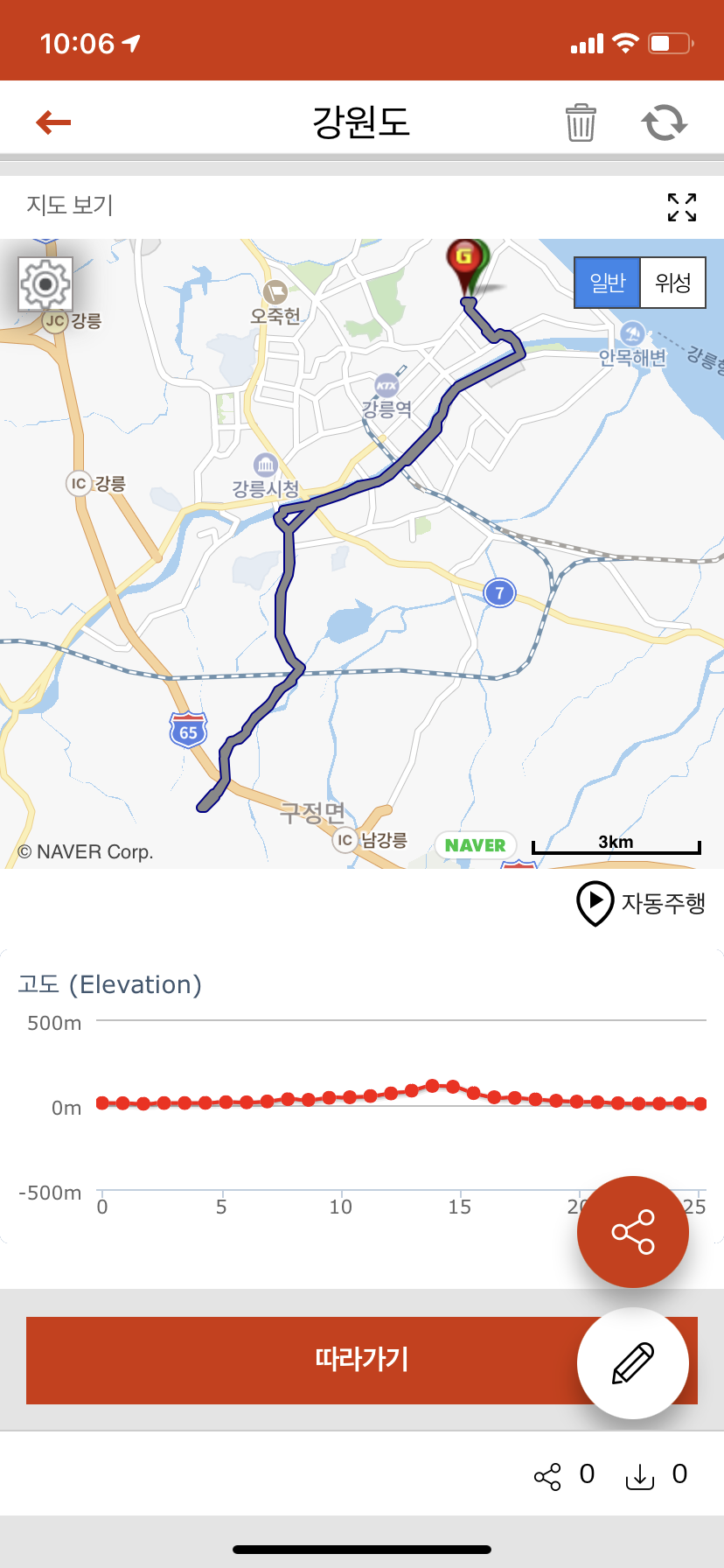This screenshot has height=1568, width=724.
Task: Tap the 따라가기 follow button
Action: coord(362,1361)
